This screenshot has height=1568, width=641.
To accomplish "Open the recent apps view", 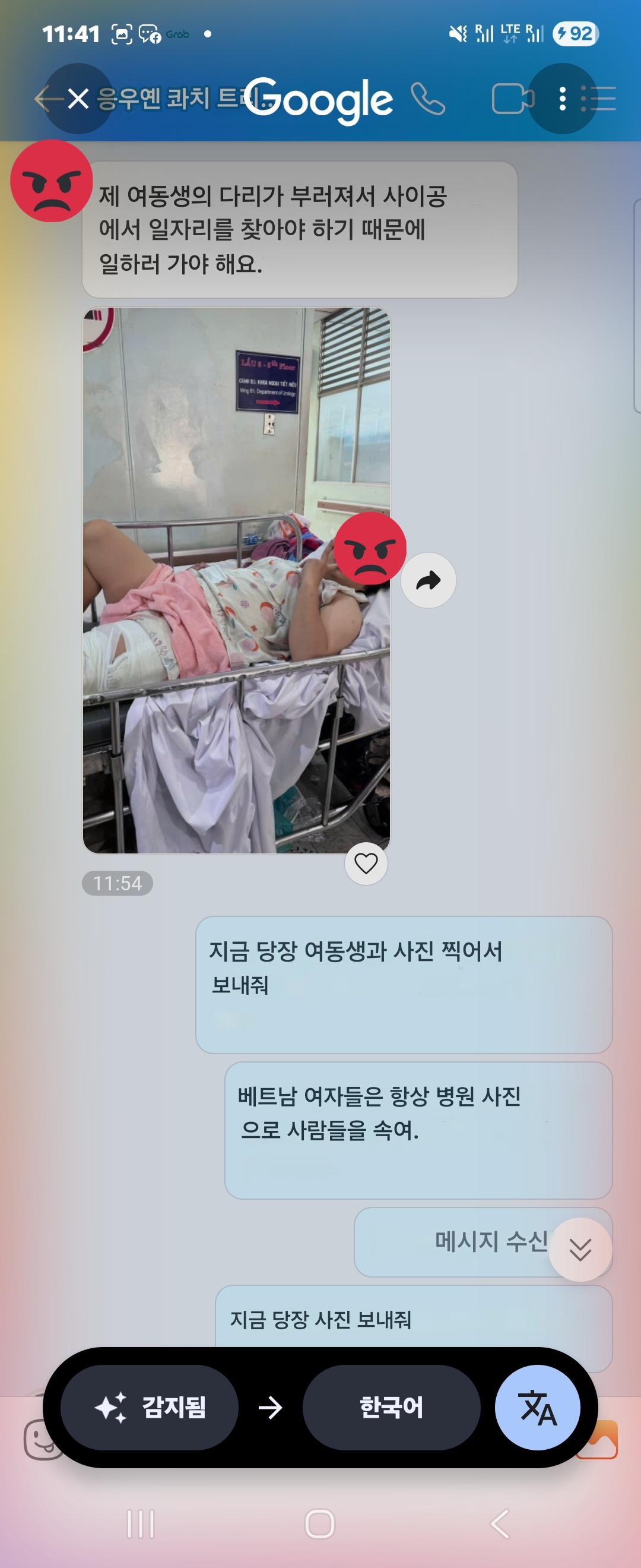I will (141, 1523).
